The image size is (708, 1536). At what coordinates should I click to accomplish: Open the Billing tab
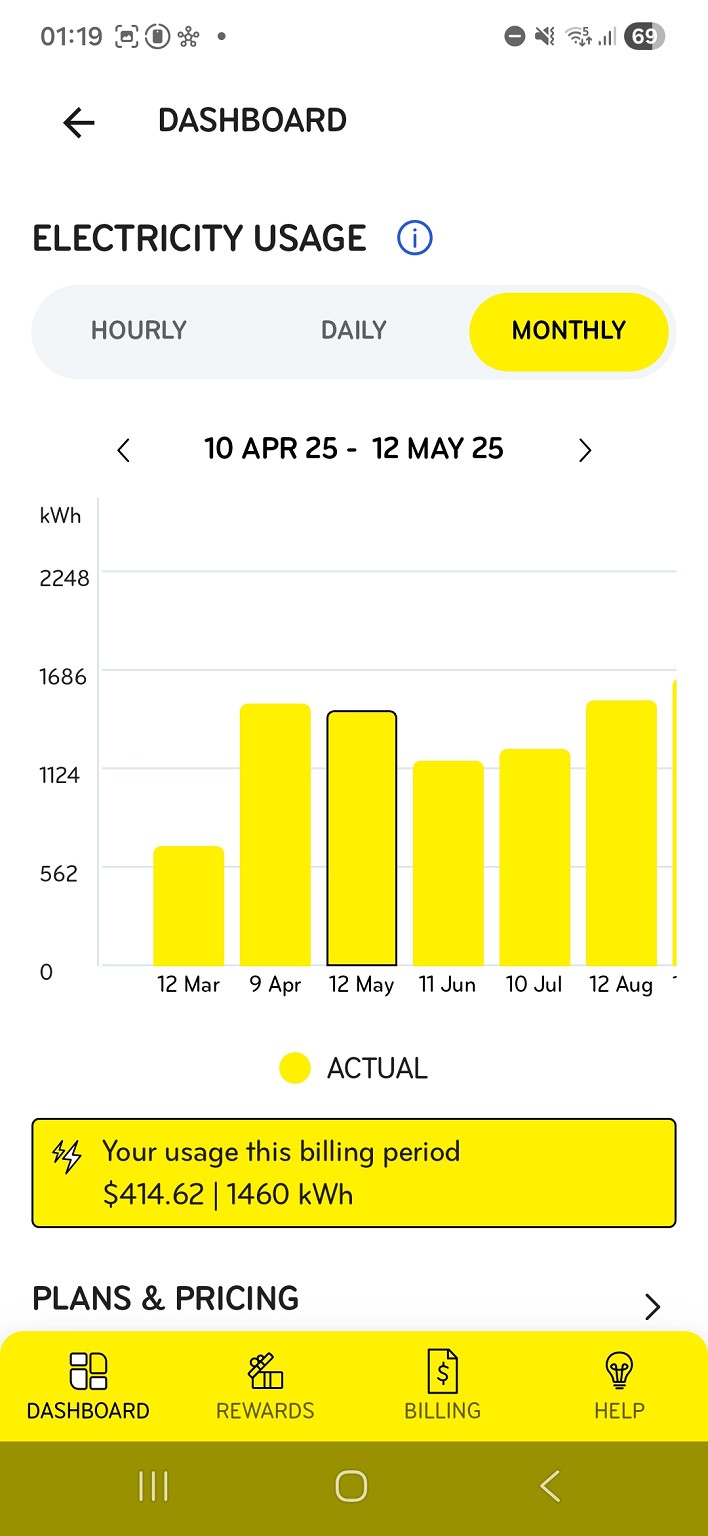(x=442, y=1386)
